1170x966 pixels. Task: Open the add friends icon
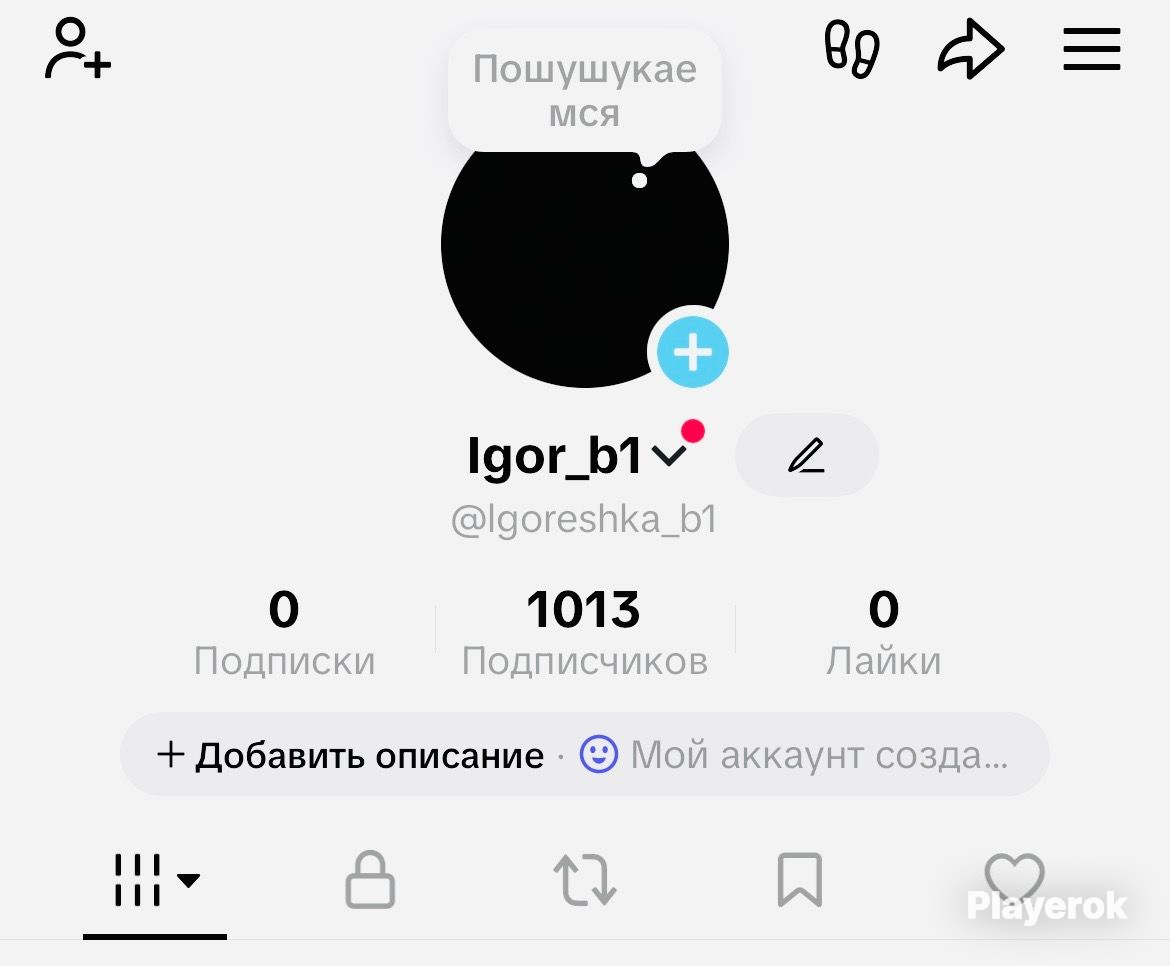click(x=77, y=48)
